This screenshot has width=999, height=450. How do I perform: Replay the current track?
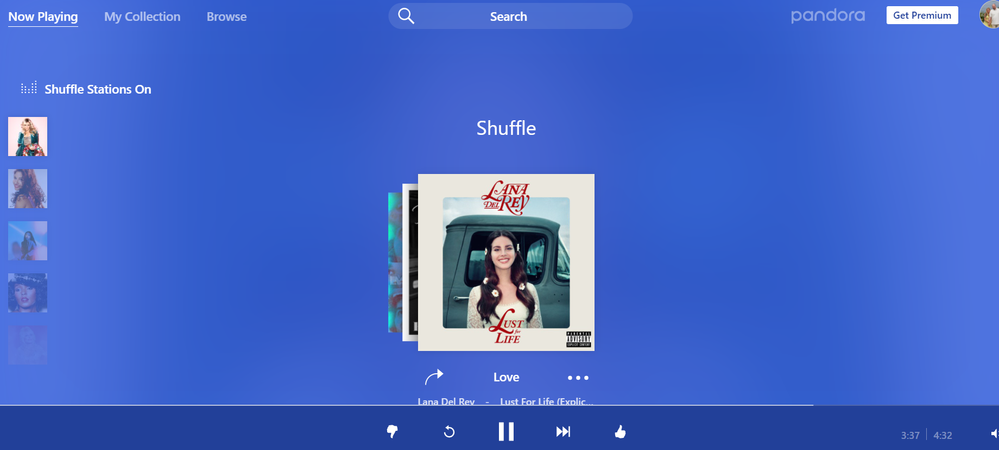[x=449, y=432]
